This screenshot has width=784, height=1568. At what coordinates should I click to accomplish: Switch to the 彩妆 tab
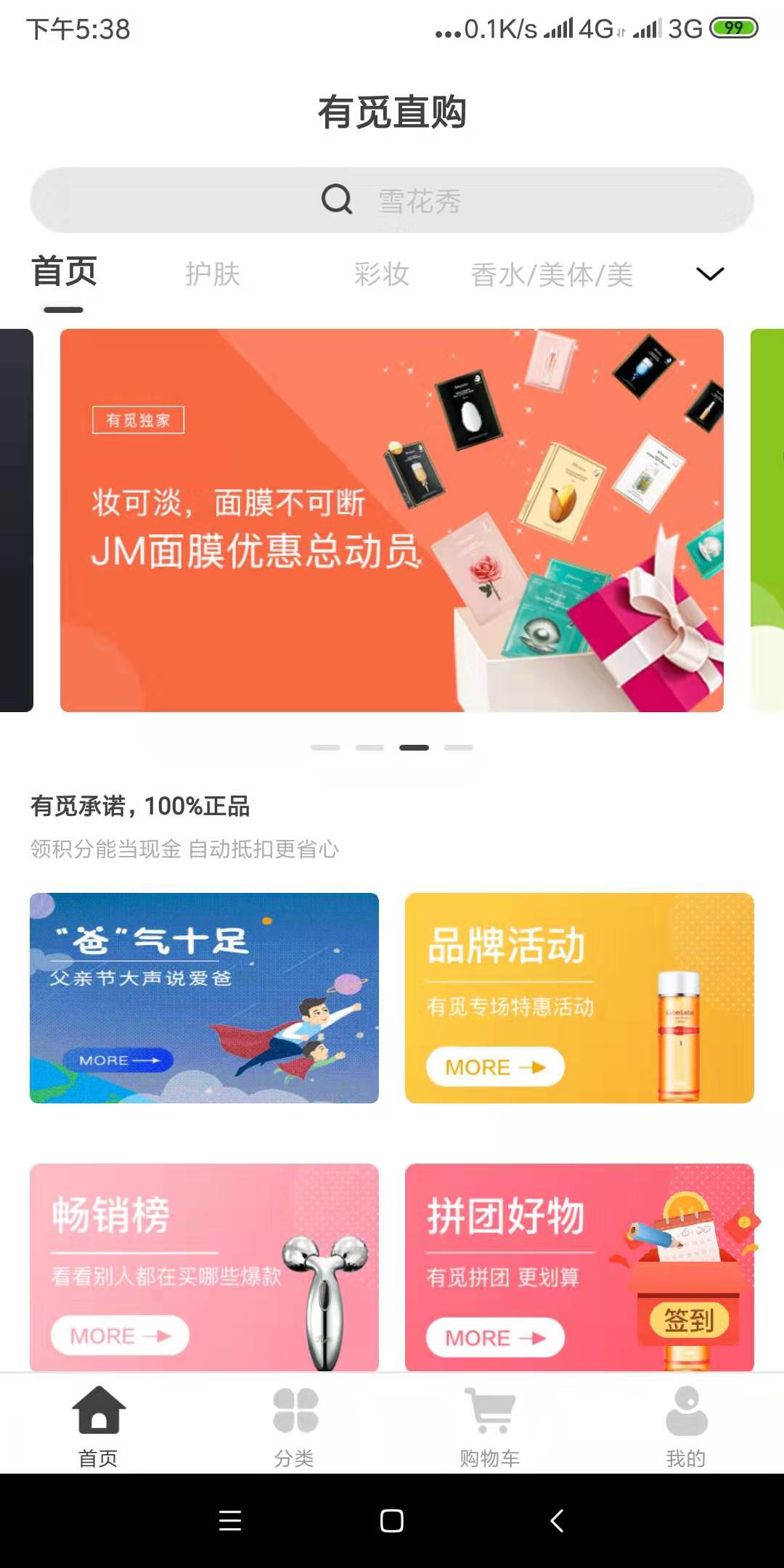pyautogui.click(x=382, y=274)
